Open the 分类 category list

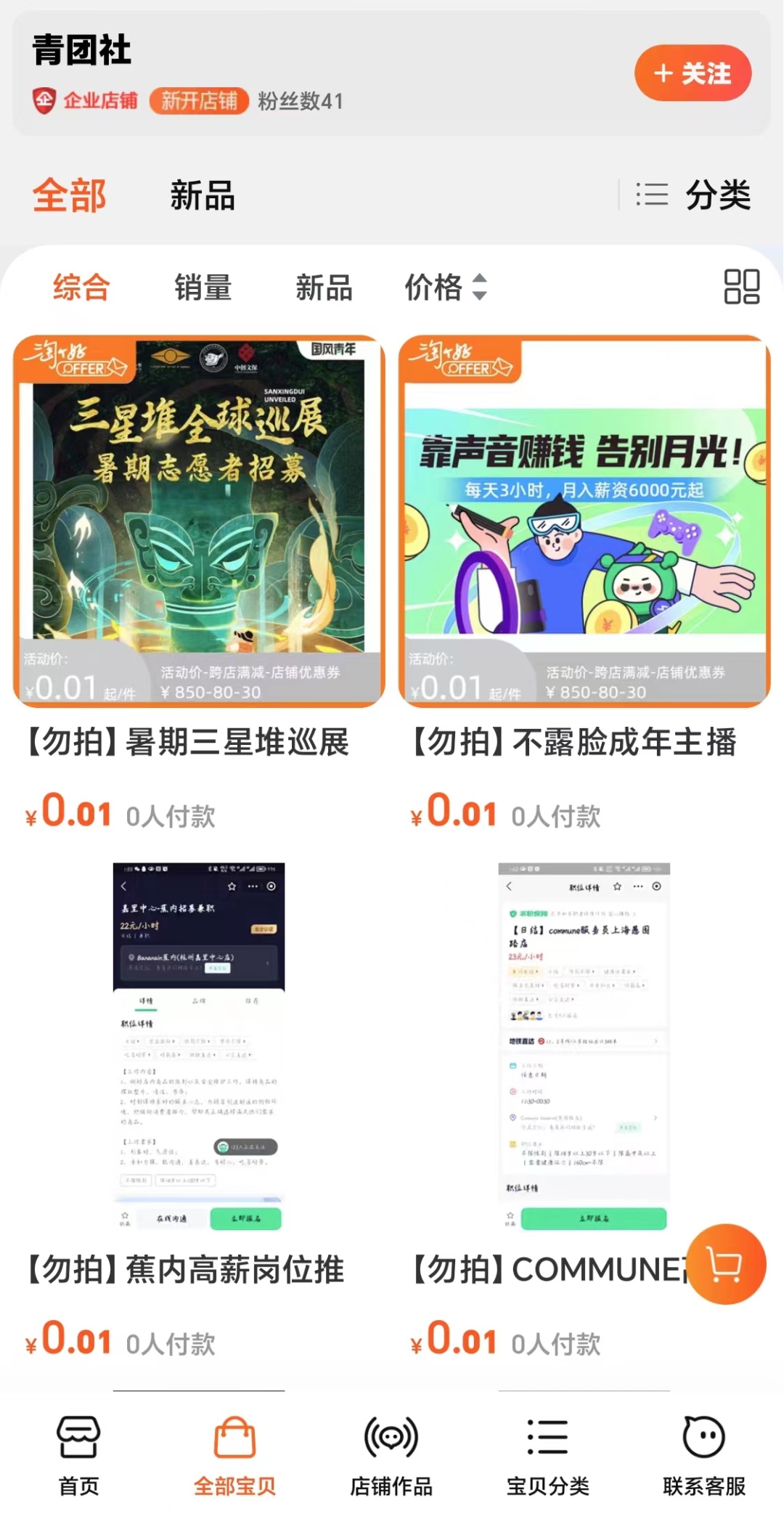(x=694, y=195)
